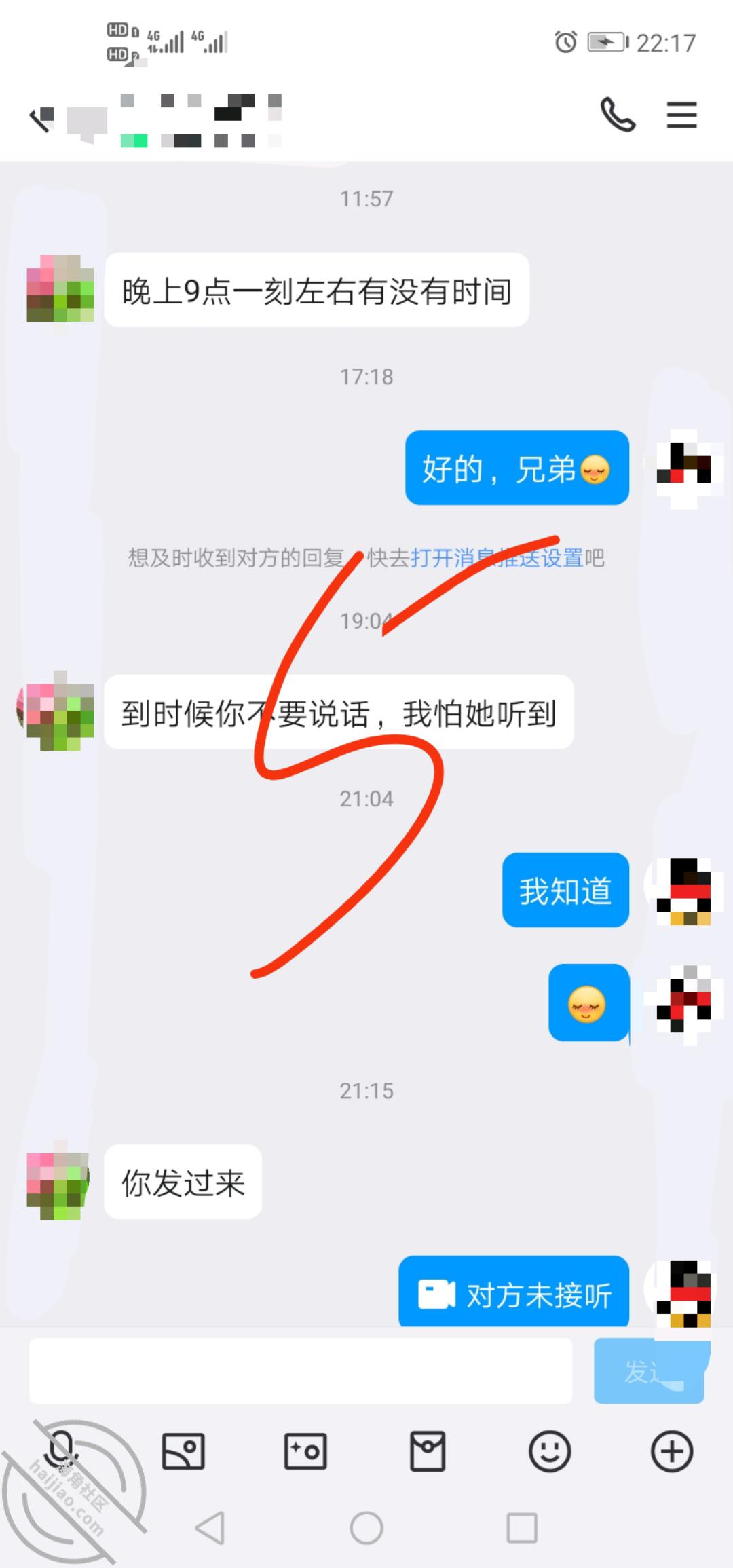
Task: Open the emoji smiley picker
Action: (549, 1451)
